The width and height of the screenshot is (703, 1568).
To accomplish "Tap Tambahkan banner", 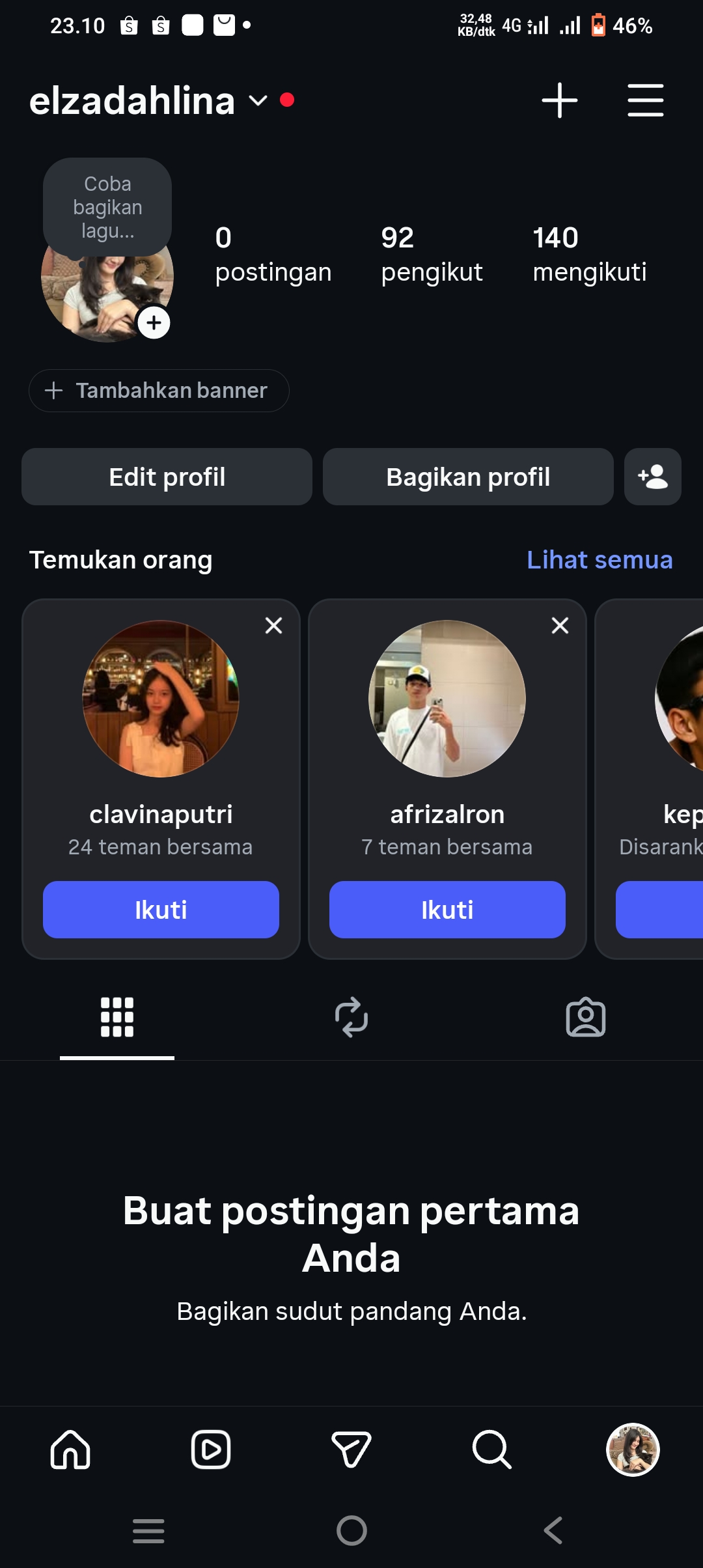I will coord(159,391).
